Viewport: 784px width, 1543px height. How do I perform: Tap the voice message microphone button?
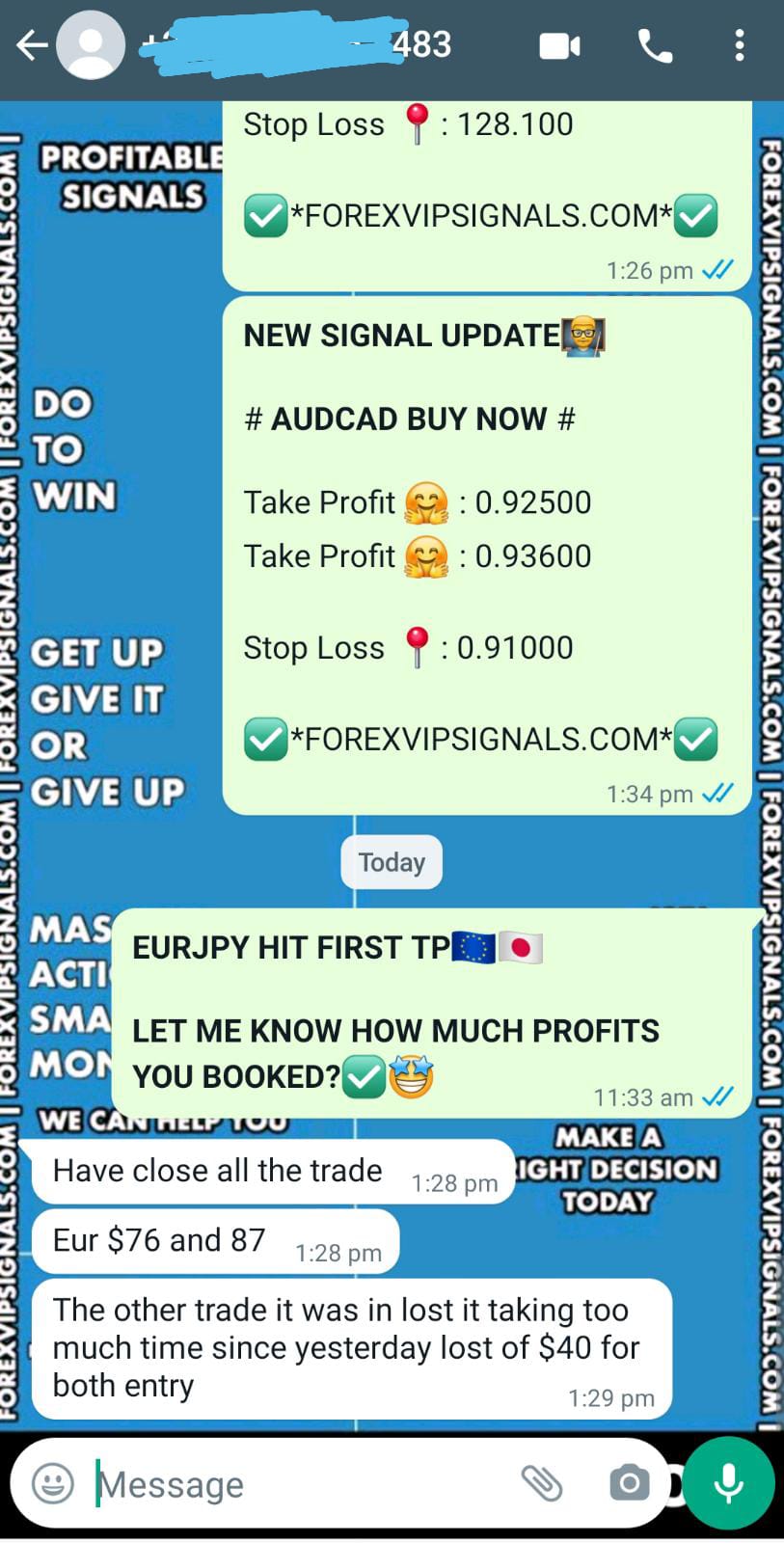728,1483
